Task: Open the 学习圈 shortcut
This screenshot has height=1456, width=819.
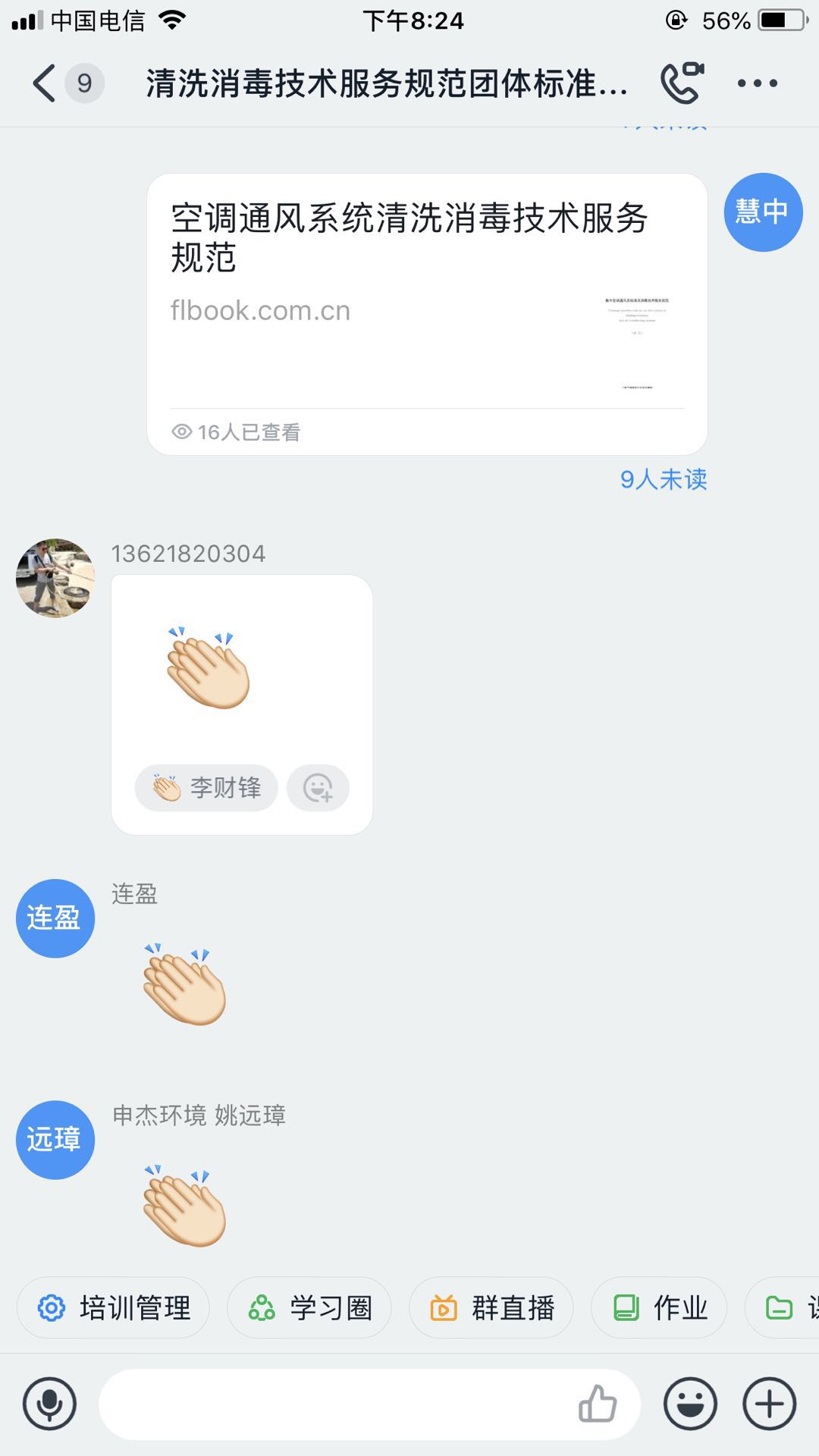Action: click(x=309, y=1308)
